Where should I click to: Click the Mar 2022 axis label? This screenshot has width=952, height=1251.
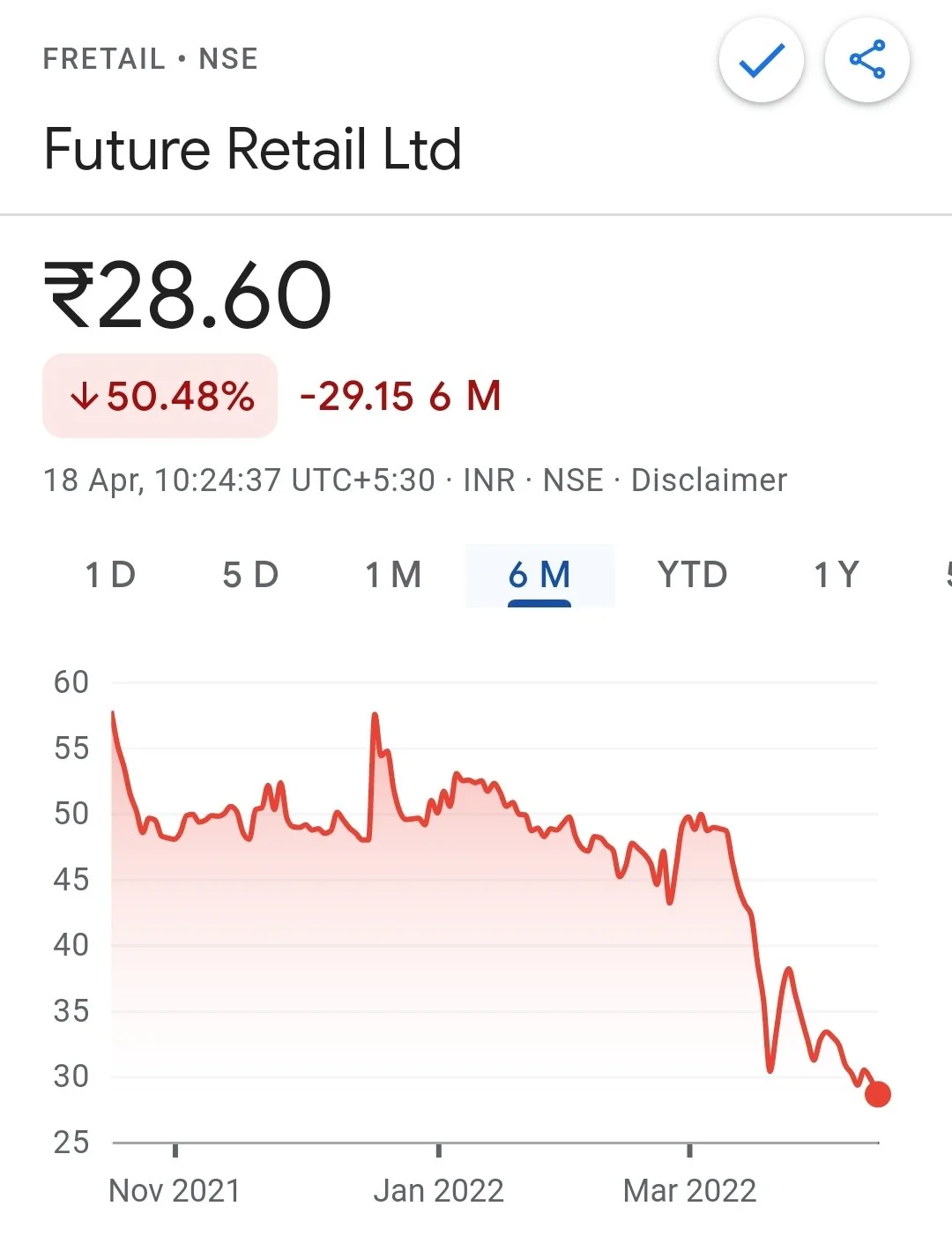[689, 1190]
